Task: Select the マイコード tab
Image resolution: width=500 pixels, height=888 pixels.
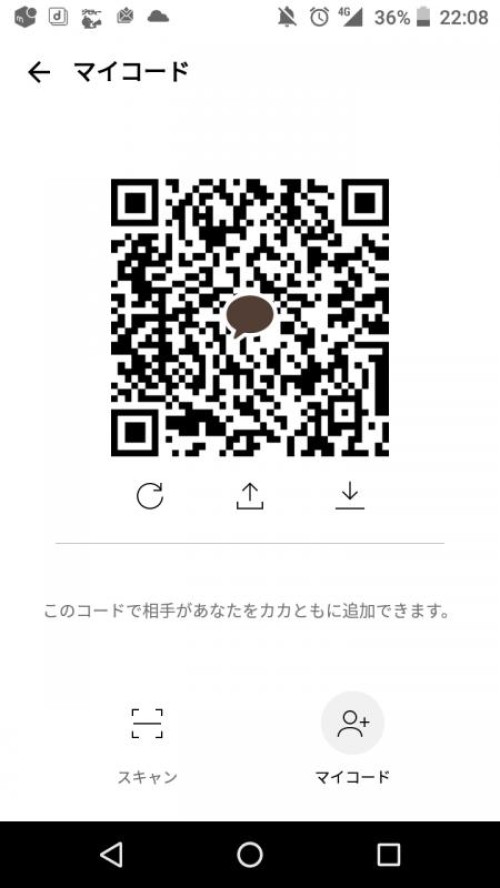Action: click(352, 739)
